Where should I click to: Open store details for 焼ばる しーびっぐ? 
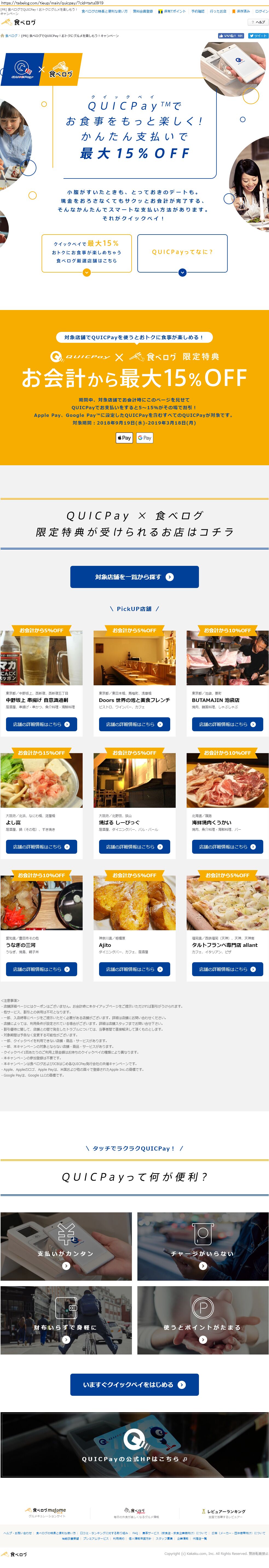coord(134,847)
